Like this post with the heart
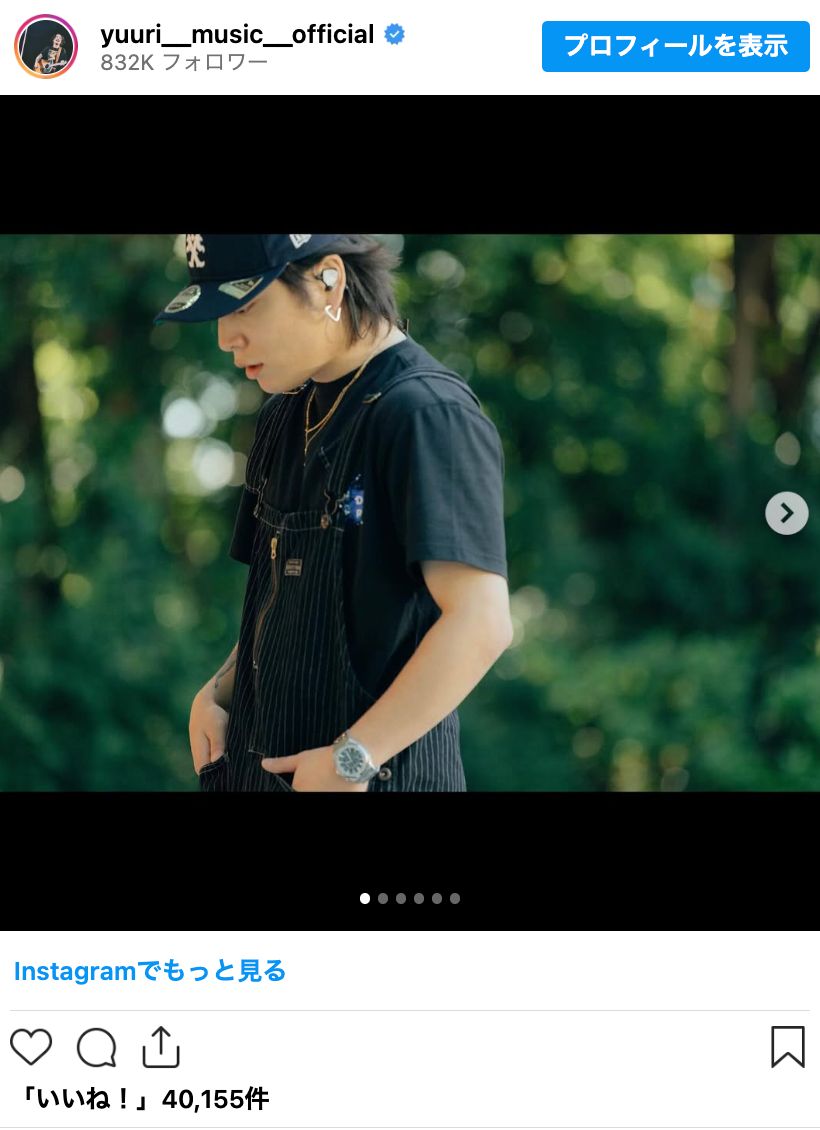Viewport: 820px width, 1130px height. (x=31, y=1047)
